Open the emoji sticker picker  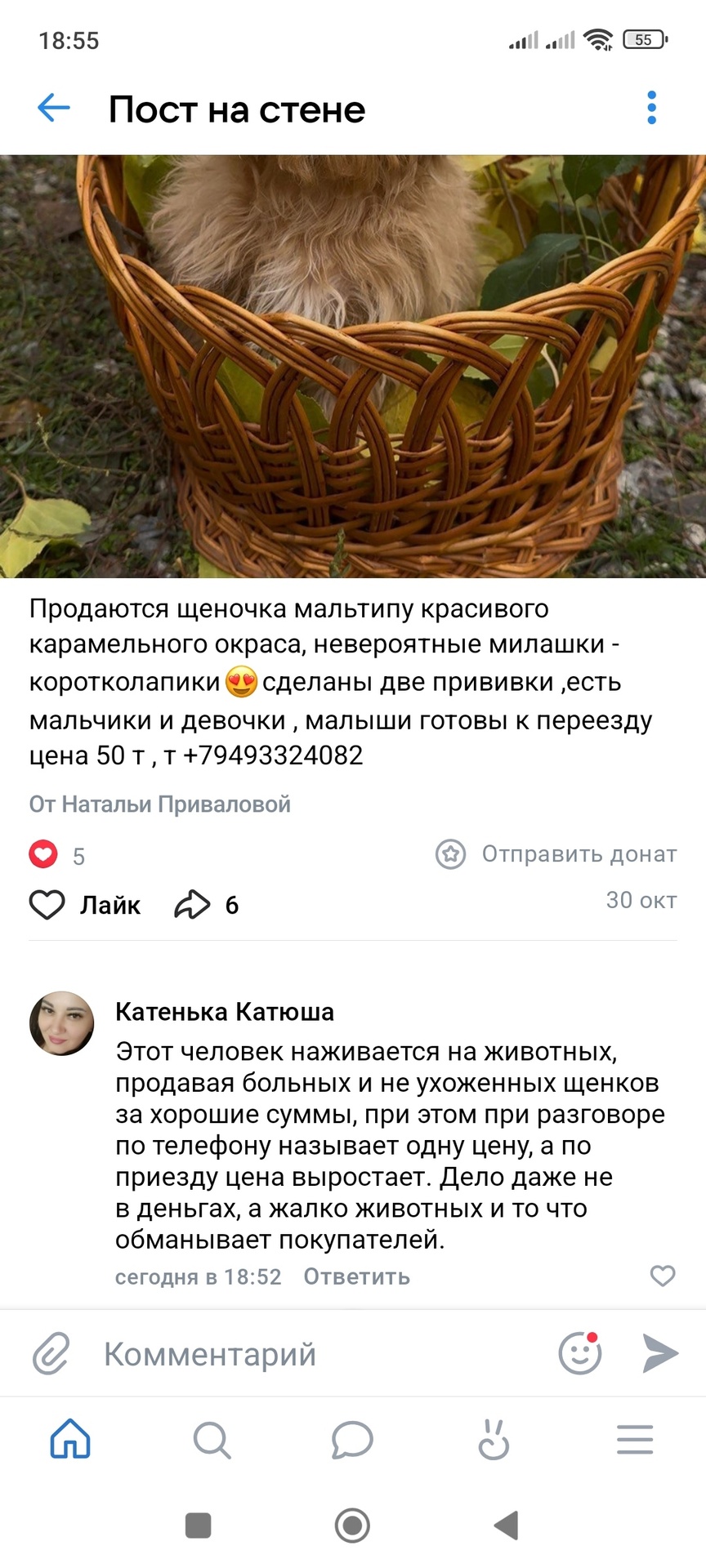[580, 1353]
